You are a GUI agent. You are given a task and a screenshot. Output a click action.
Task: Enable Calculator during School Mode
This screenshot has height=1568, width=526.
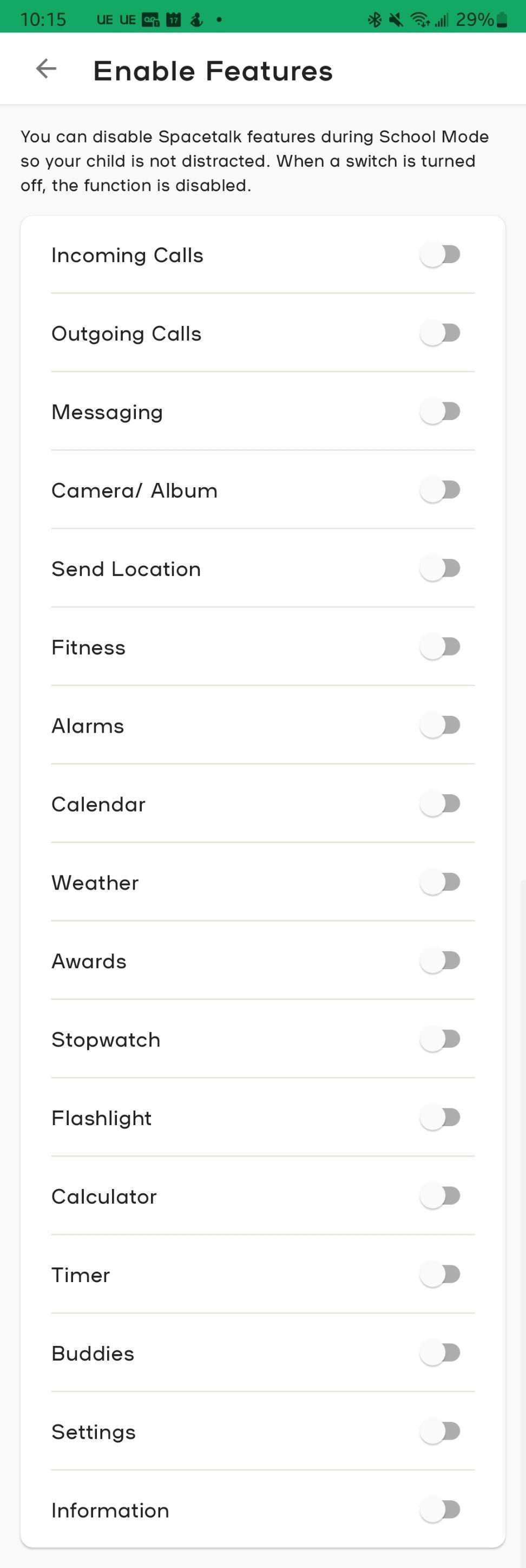point(440,1196)
